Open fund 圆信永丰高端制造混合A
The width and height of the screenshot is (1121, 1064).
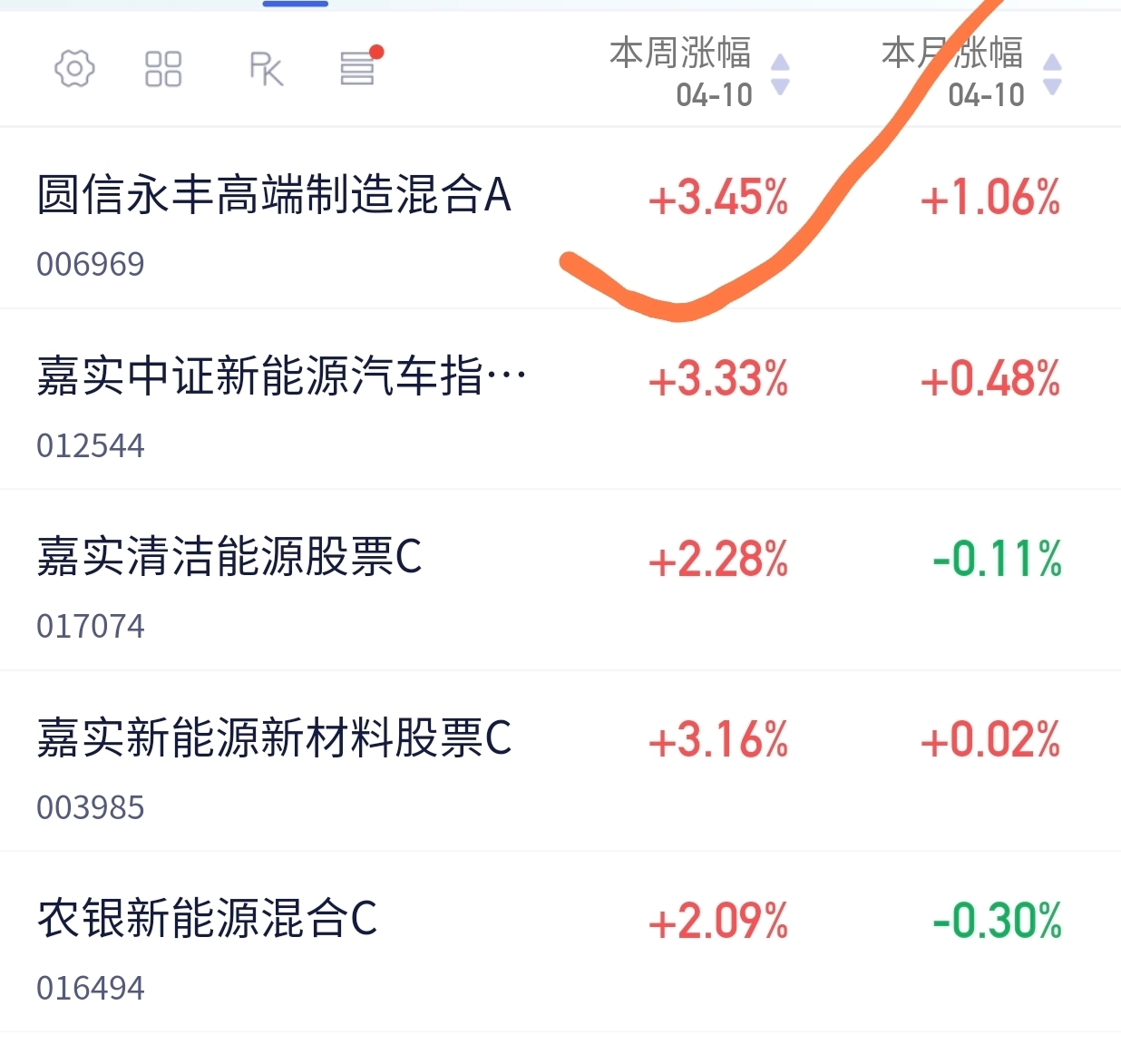coord(560,219)
